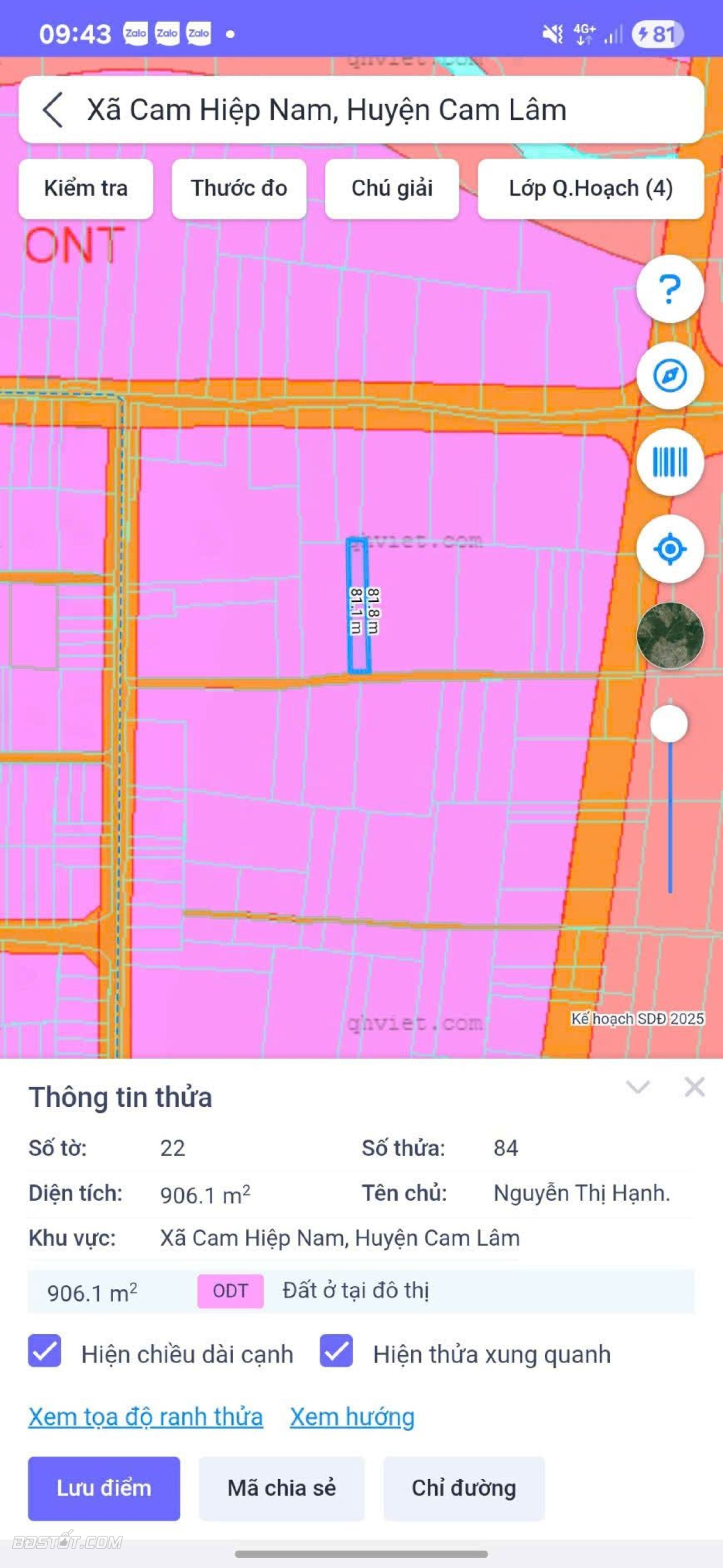Tap the compass orientation button
The width and height of the screenshot is (723, 1568).
tap(670, 376)
